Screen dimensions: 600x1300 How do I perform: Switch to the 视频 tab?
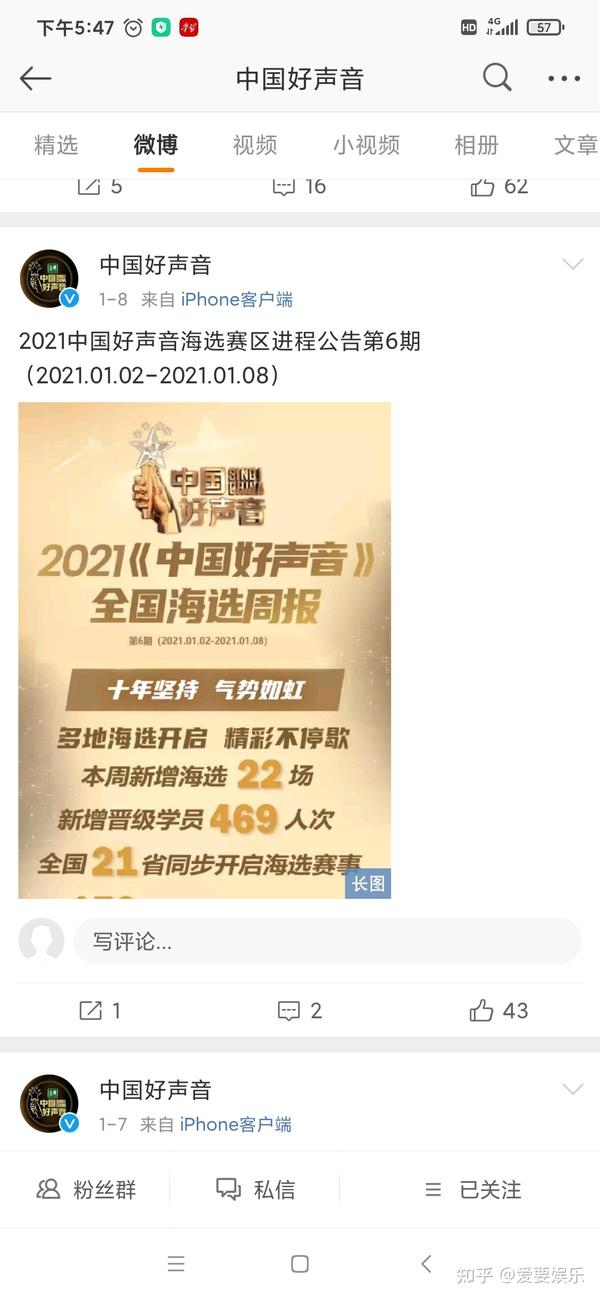pyautogui.click(x=255, y=145)
